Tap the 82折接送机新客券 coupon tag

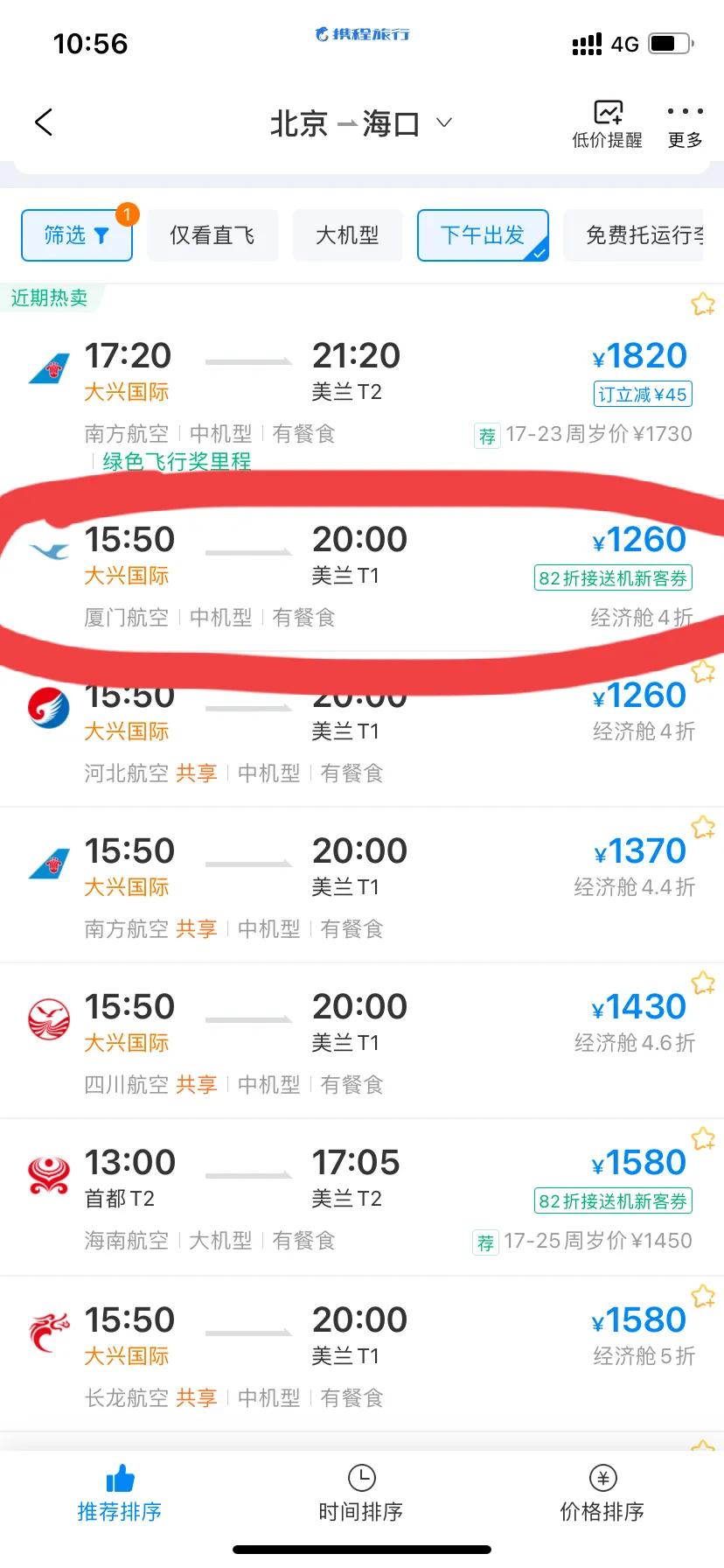[614, 577]
